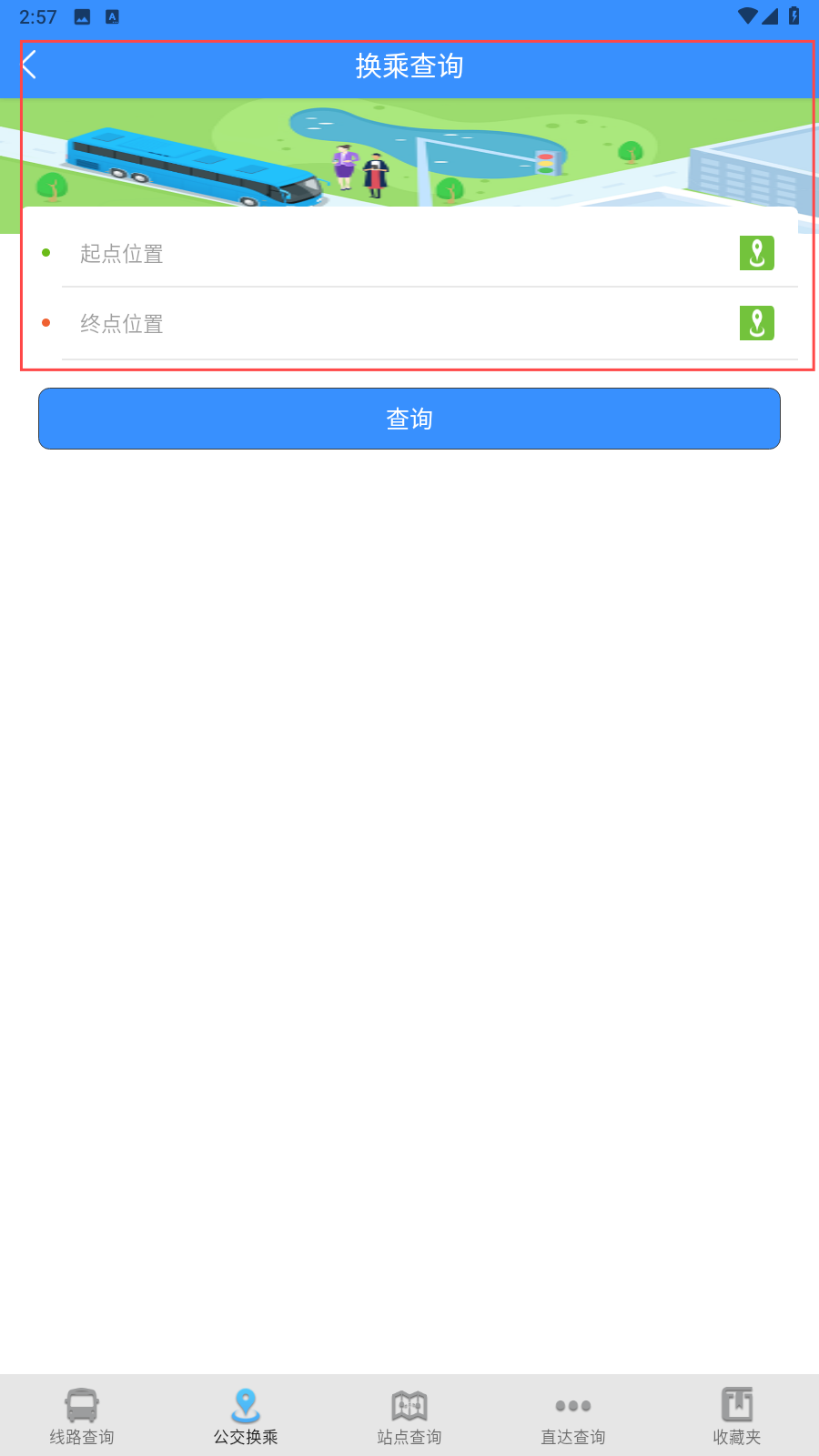The height and width of the screenshot is (1456, 819).
Task: Go back using the top-left arrow
Action: (29, 65)
